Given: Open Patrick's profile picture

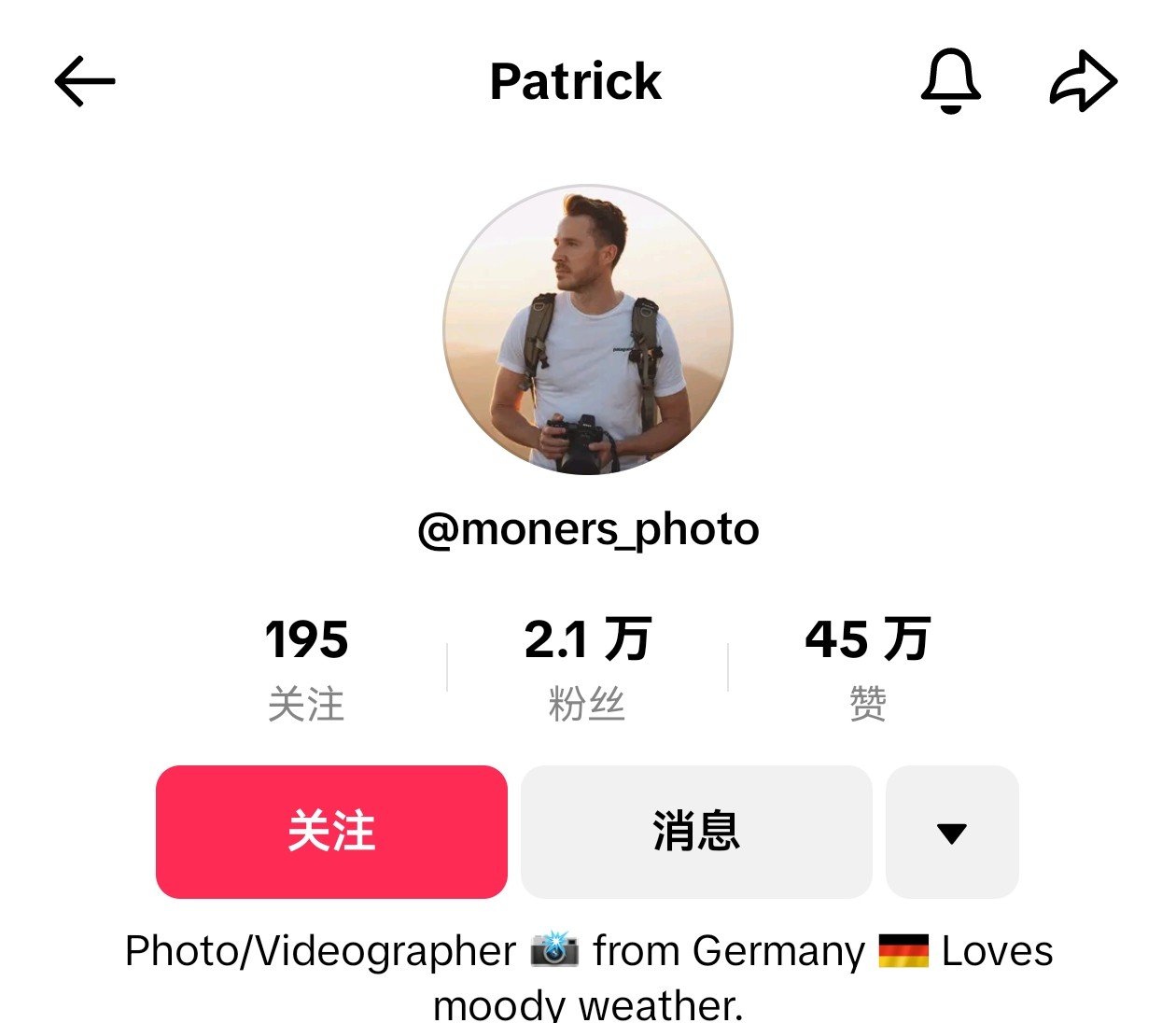Looking at the screenshot, I should (588, 329).
